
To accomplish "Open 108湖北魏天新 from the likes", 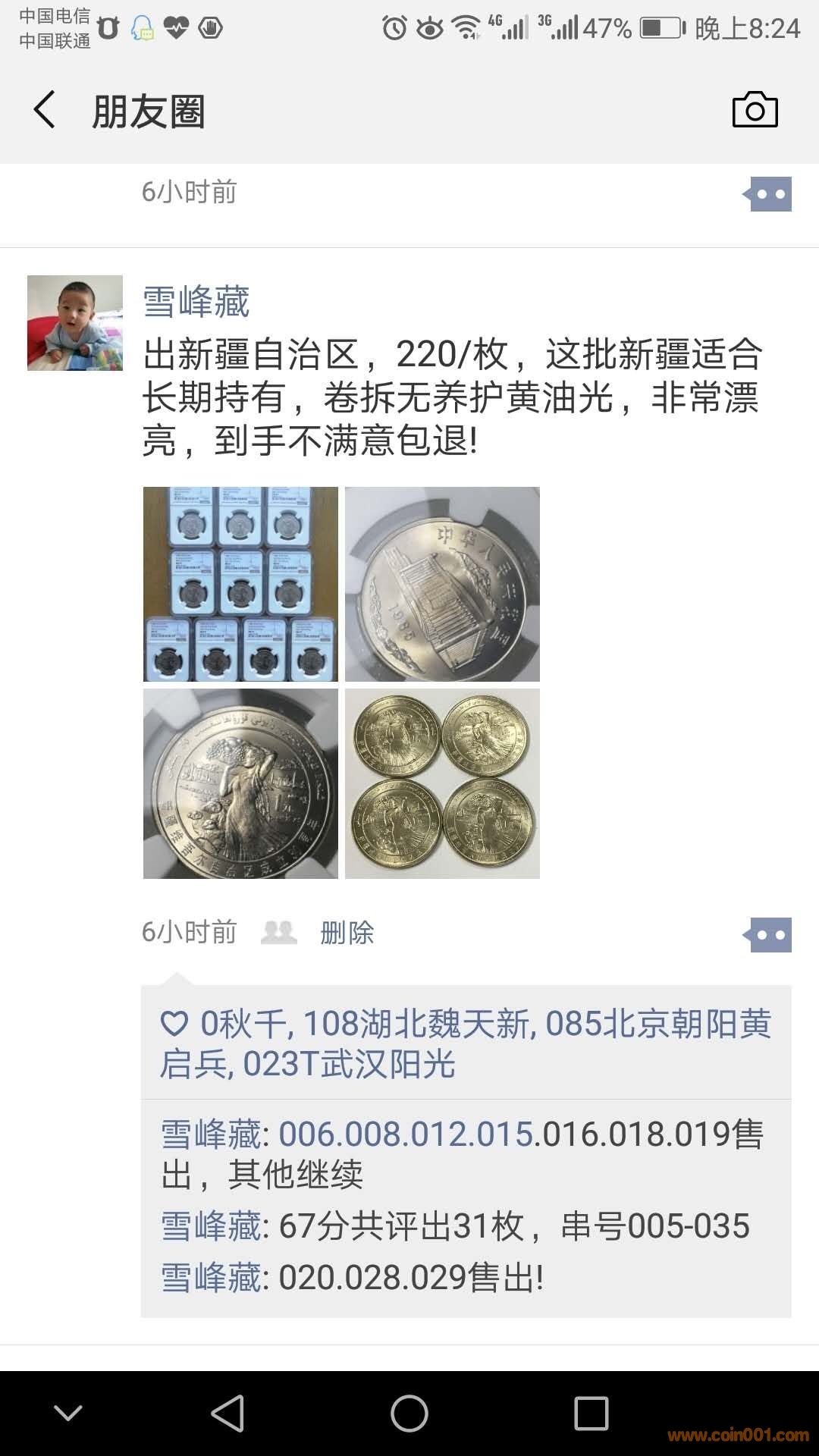I will (416, 1025).
